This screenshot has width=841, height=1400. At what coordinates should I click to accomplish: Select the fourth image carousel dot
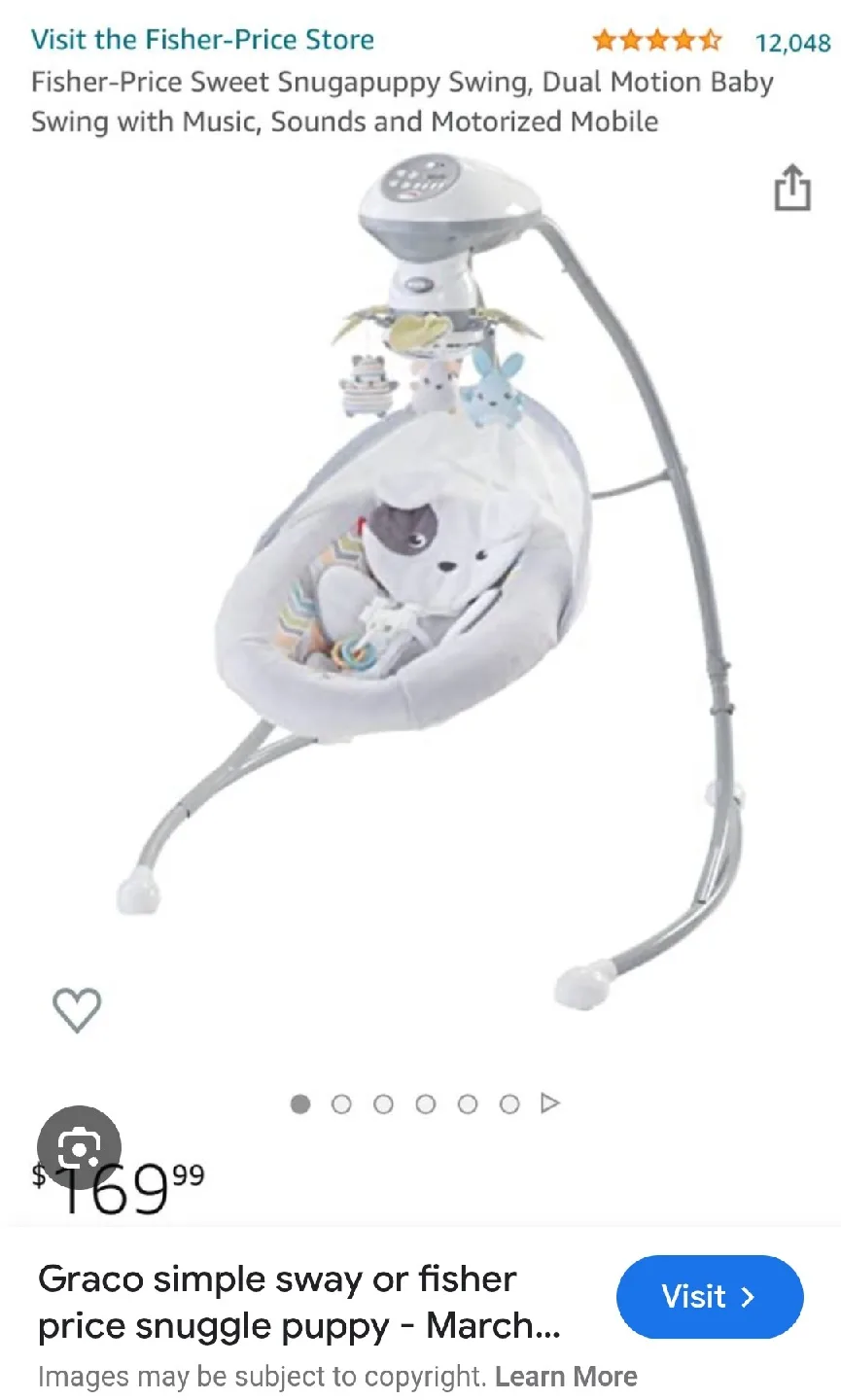426,1104
